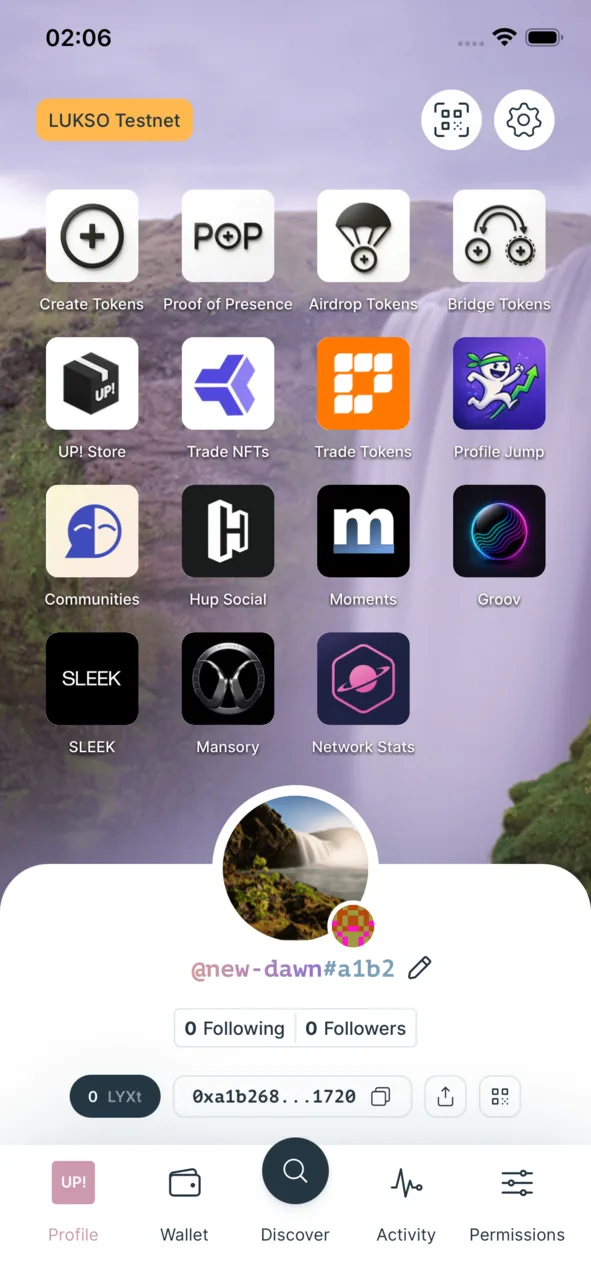Launch Trade NFTs

coord(228,384)
